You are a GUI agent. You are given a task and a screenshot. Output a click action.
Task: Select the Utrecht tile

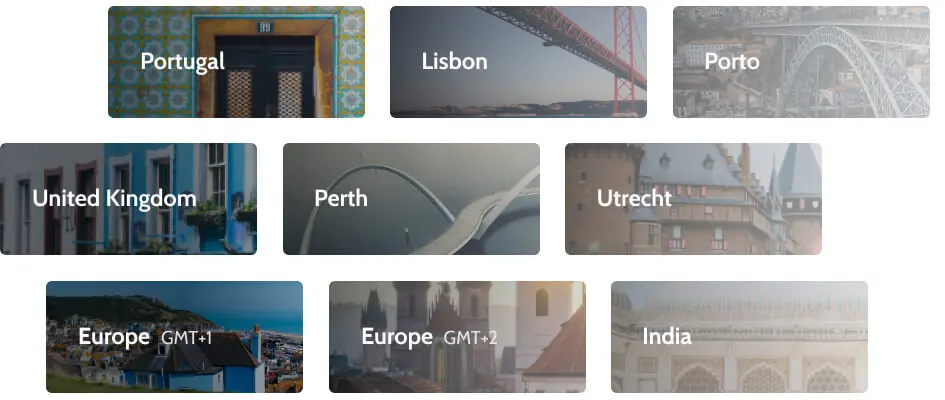[693, 199]
